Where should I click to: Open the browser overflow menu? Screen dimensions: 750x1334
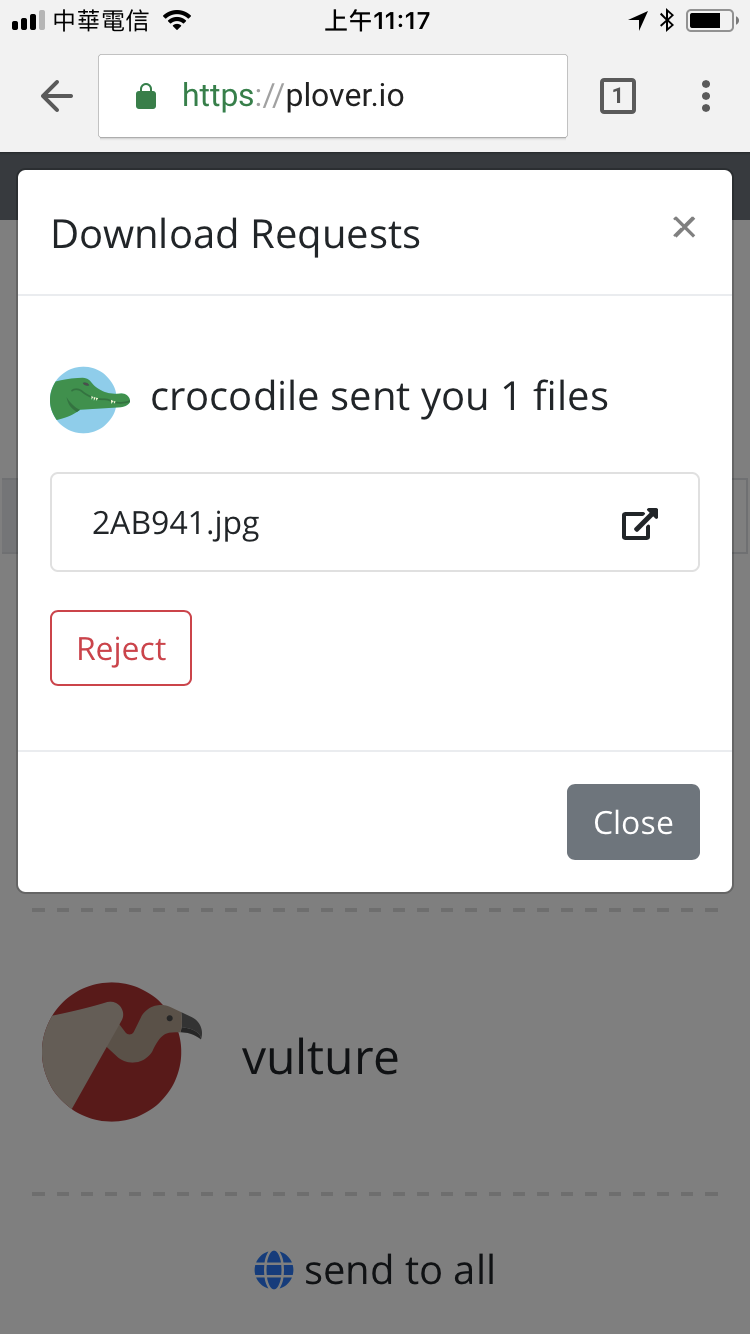pos(706,96)
